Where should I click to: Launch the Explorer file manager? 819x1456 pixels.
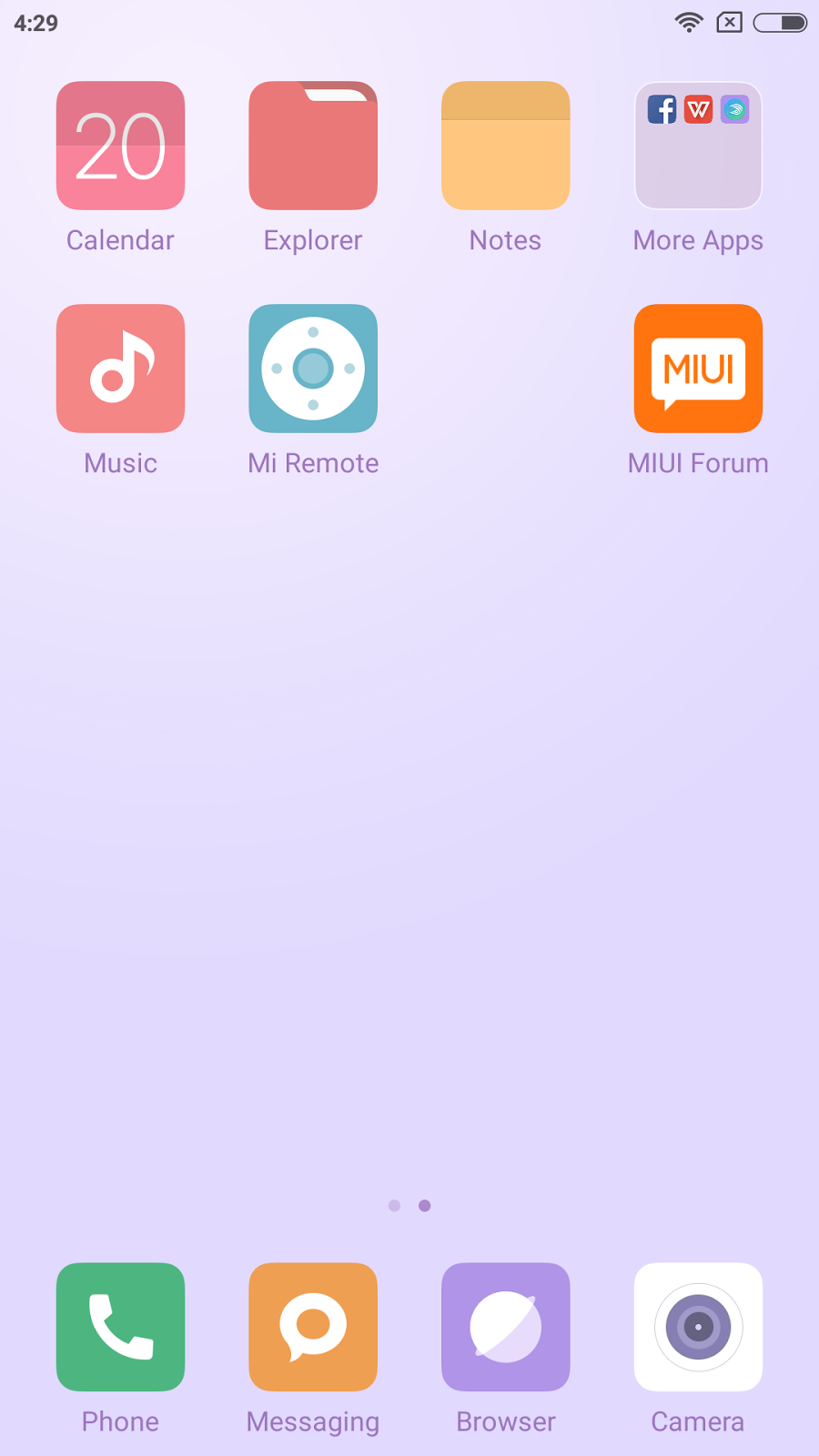(x=313, y=146)
